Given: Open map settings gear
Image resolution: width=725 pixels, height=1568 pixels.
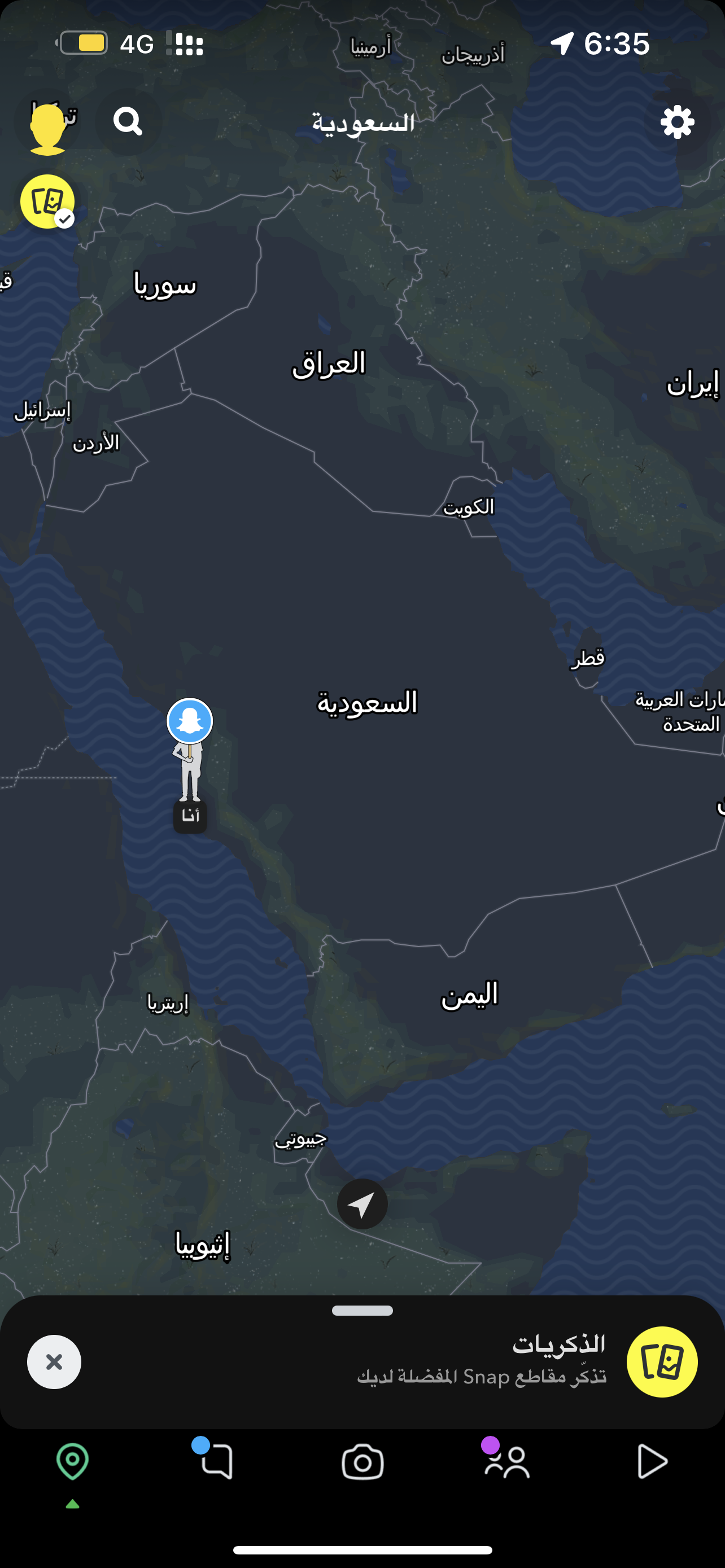Looking at the screenshot, I should tap(677, 122).
